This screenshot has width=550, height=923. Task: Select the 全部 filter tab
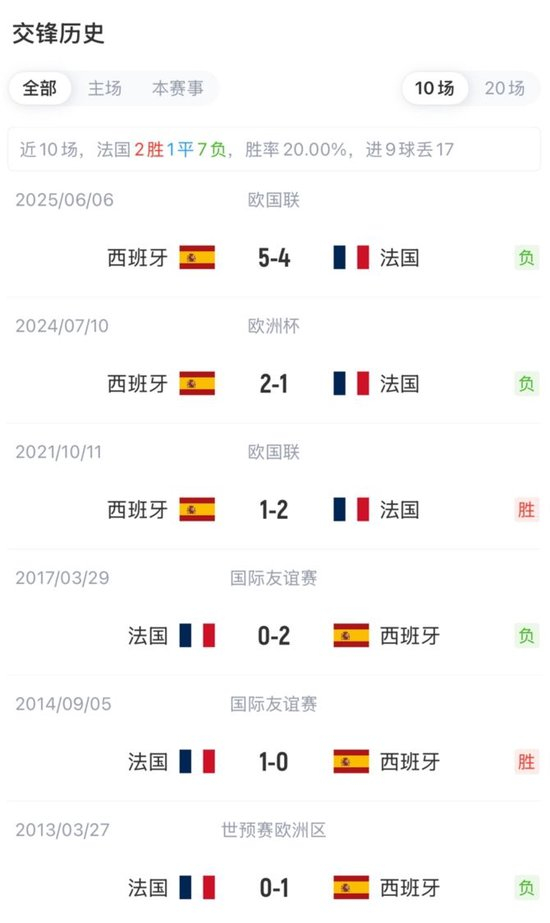[x=40, y=88]
